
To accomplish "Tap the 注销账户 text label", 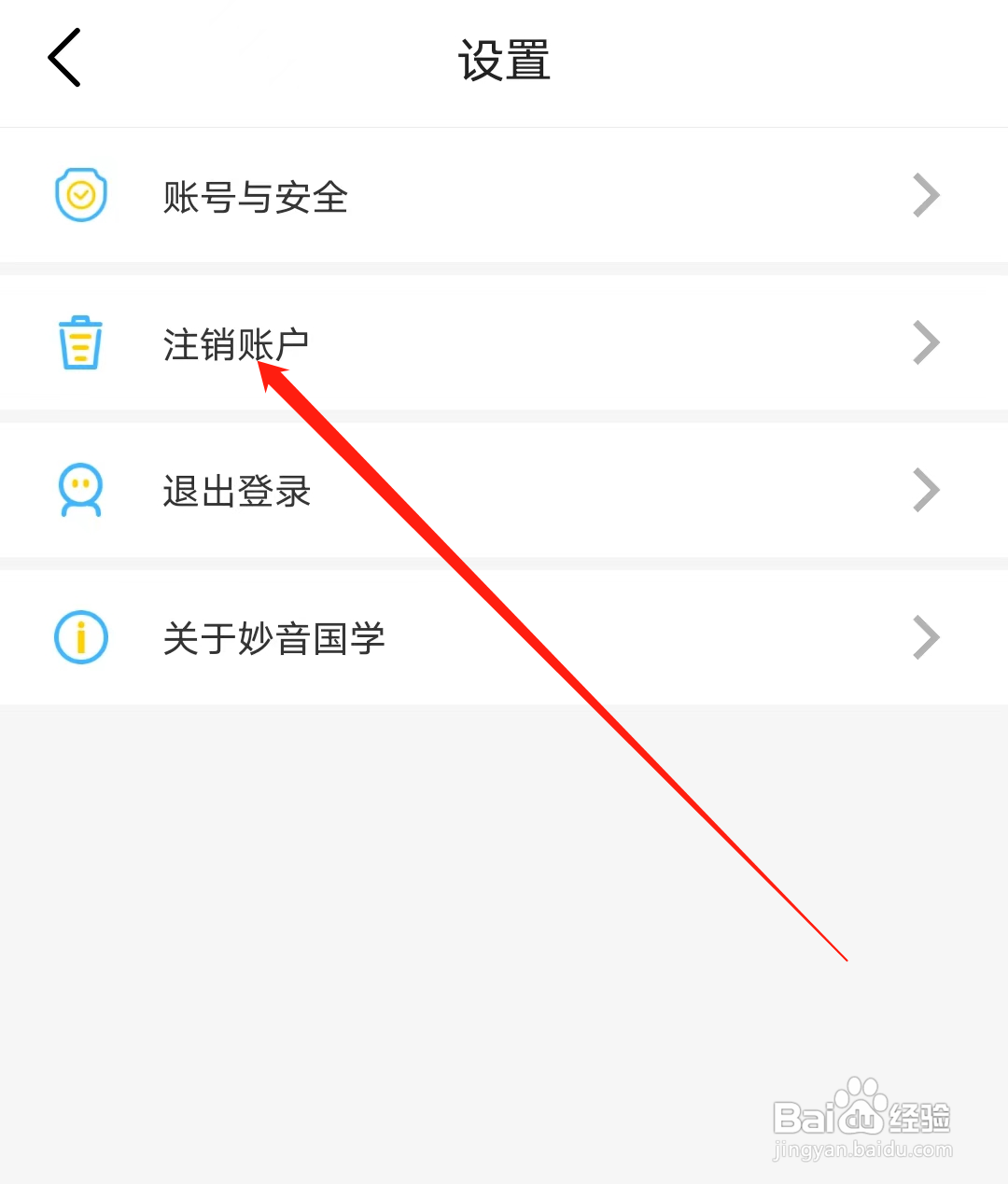I will [x=235, y=344].
